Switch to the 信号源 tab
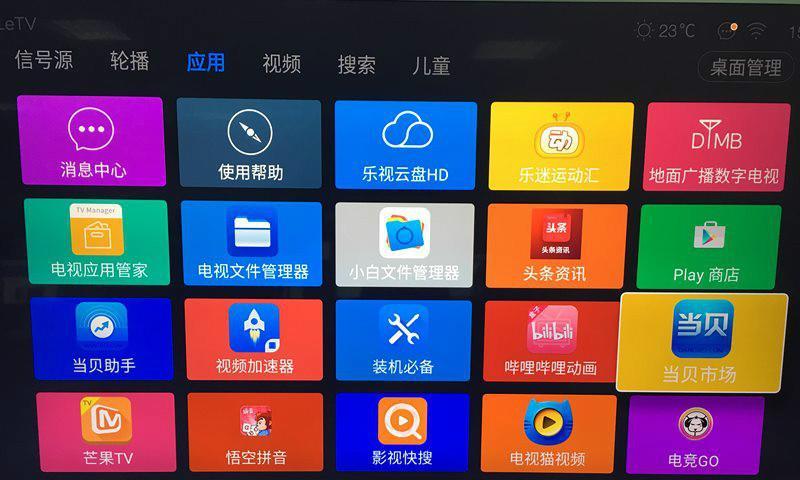The height and width of the screenshot is (480, 800). [x=44, y=60]
